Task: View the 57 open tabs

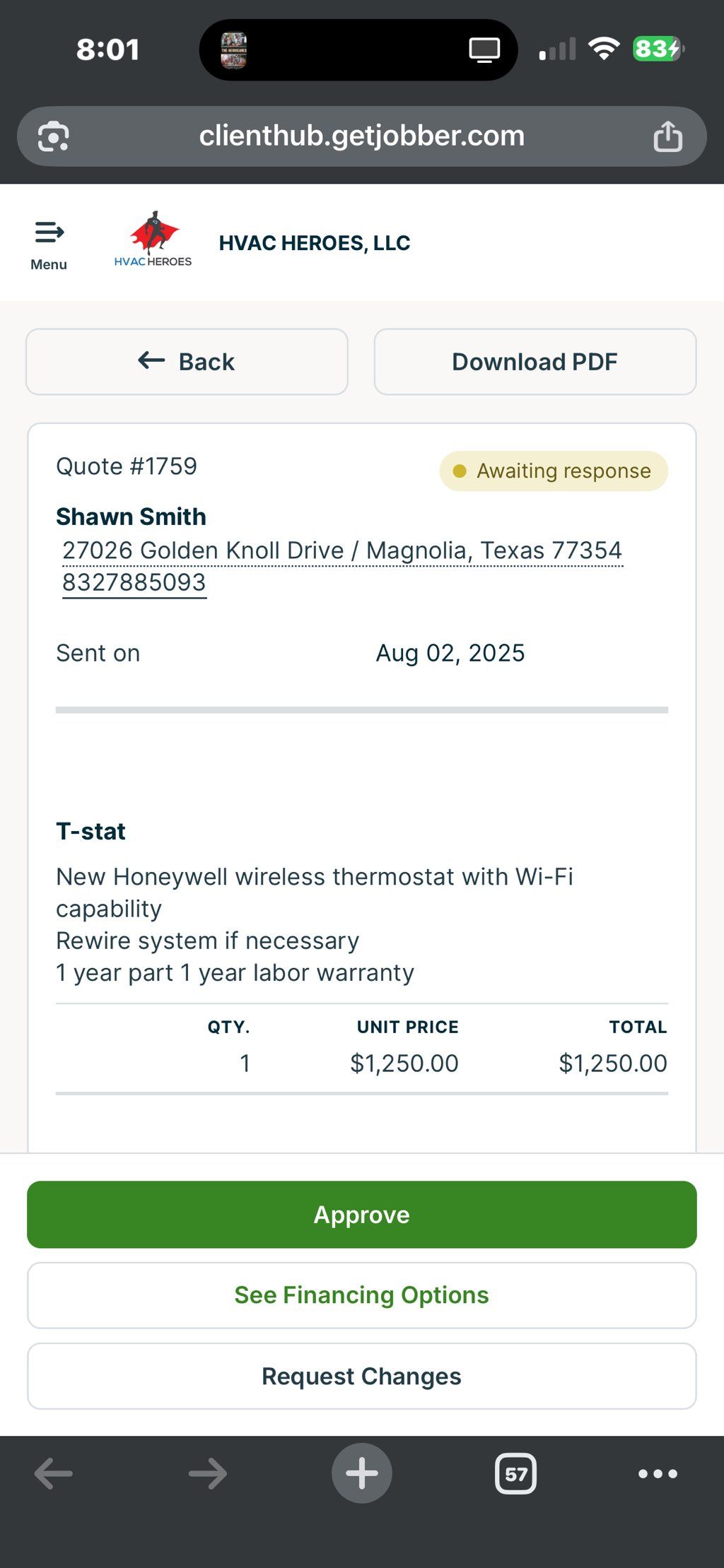Action: click(515, 1474)
